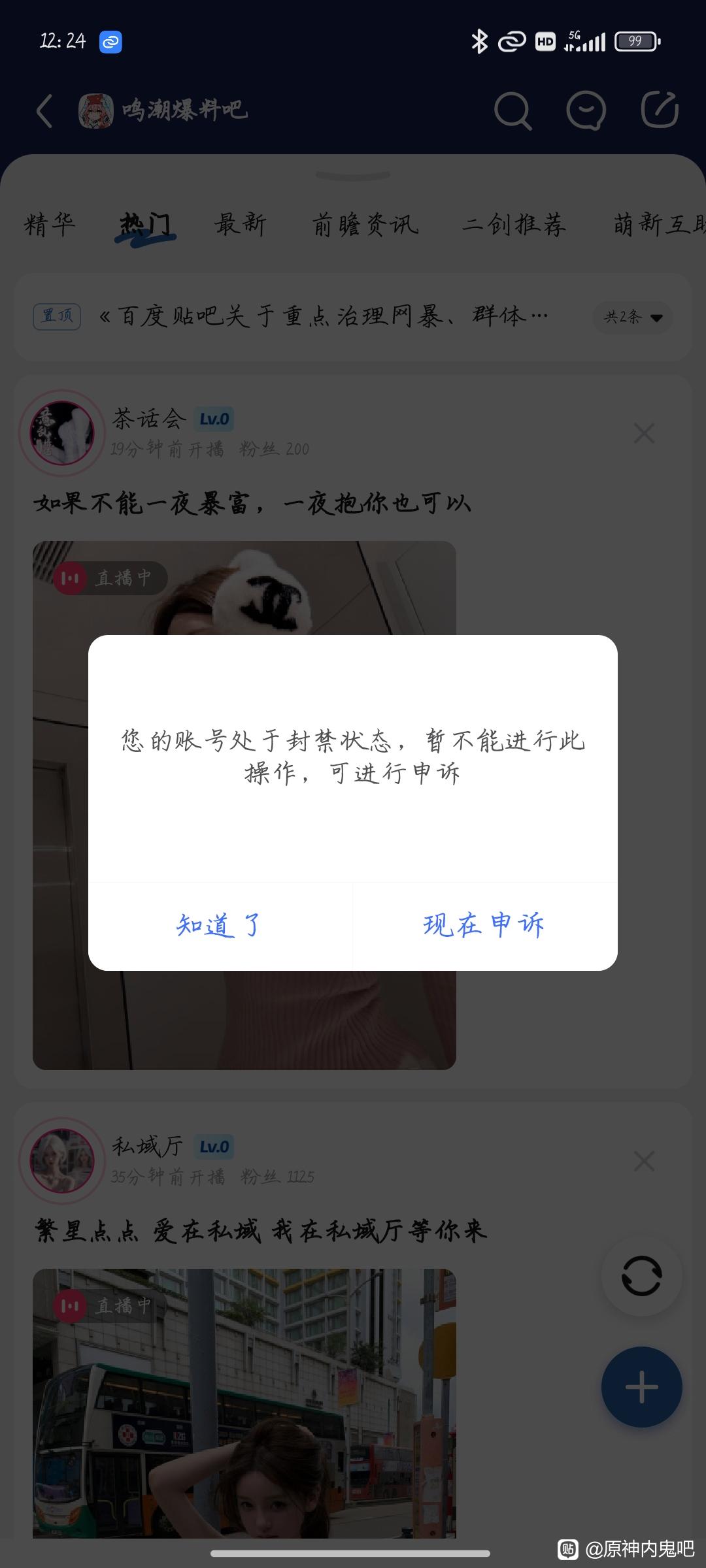The image size is (706, 1568).
Task: Expand the 共2条 pinned posts dropdown
Action: 633,318
